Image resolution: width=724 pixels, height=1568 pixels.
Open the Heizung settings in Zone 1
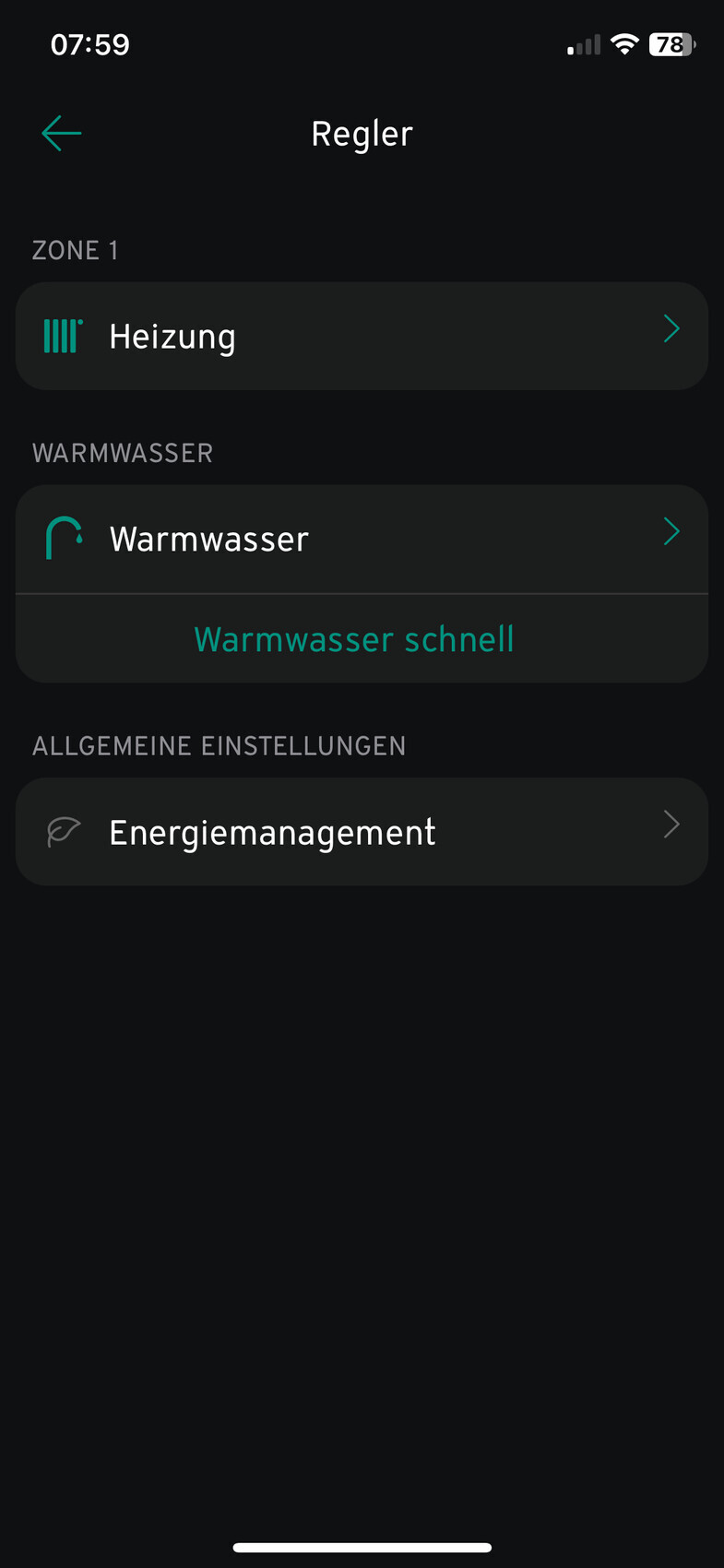coord(362,336)
